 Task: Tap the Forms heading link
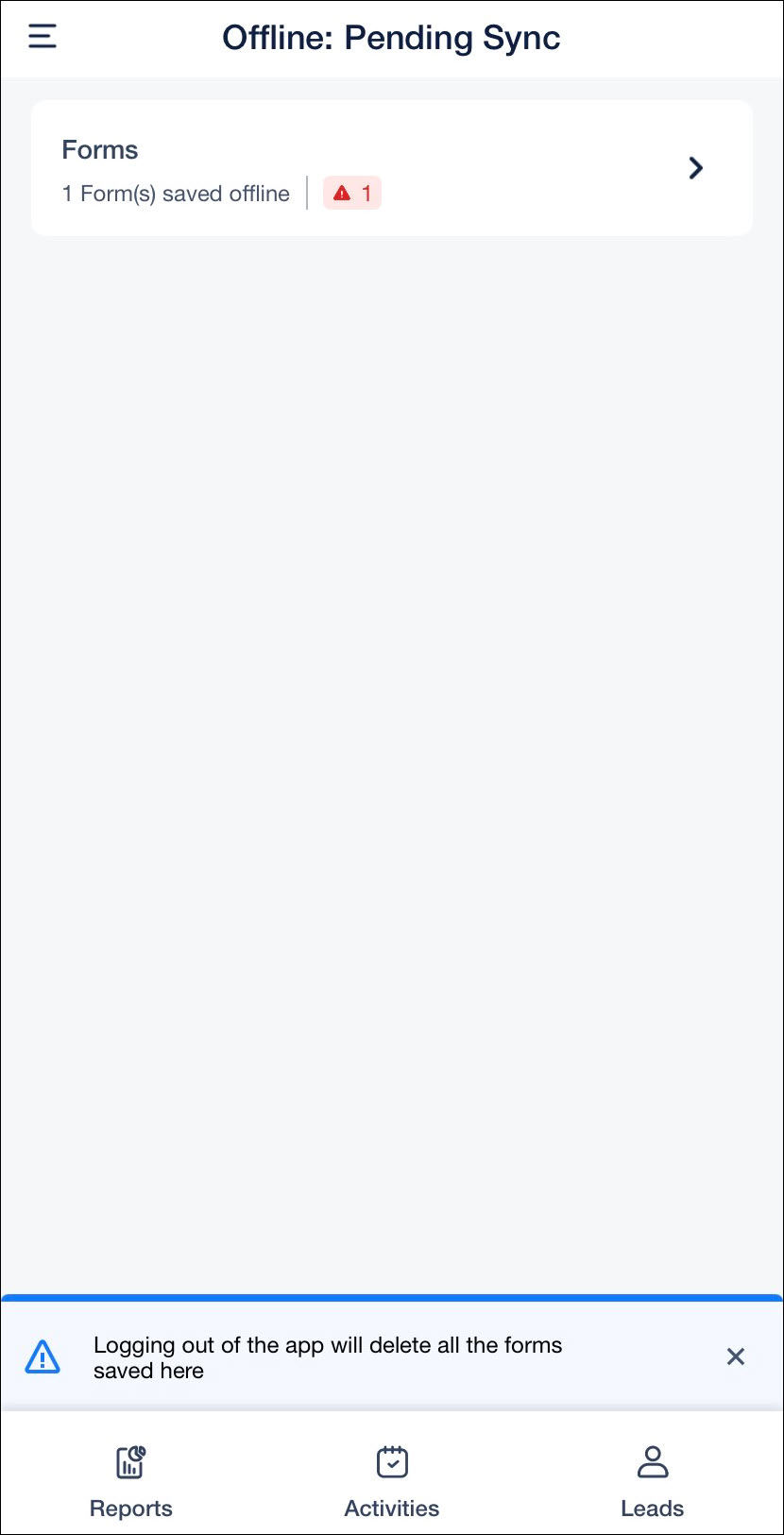click(99, 149)
